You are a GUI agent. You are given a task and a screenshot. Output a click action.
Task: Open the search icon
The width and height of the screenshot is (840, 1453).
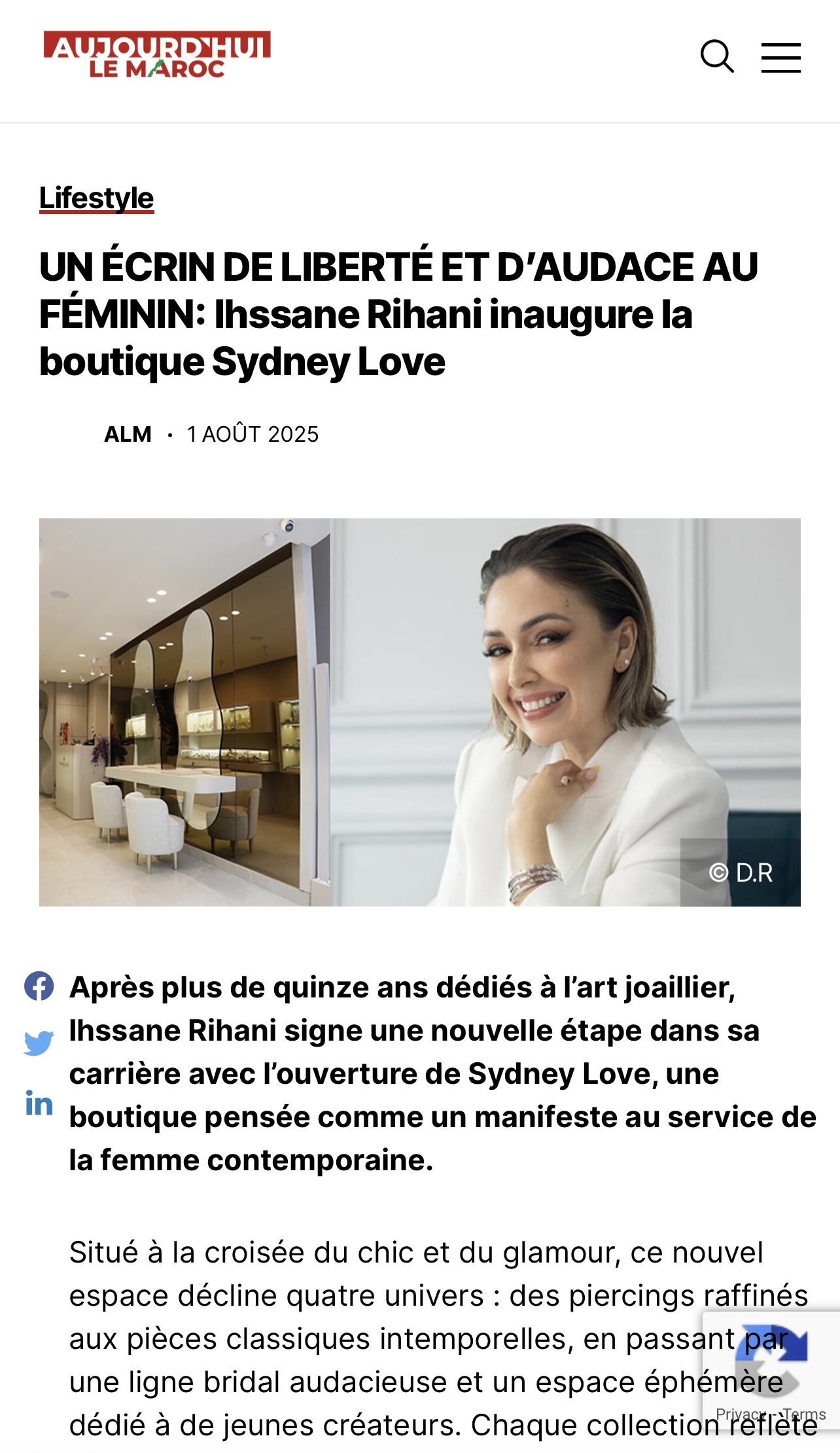click(717, 57)
